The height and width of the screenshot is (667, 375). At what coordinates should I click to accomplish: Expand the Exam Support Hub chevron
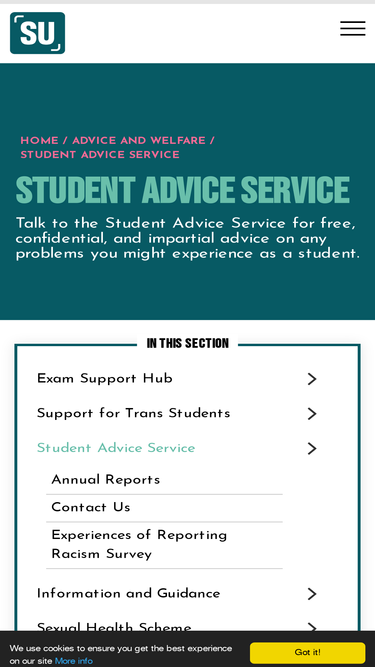(x=312, y=379)
